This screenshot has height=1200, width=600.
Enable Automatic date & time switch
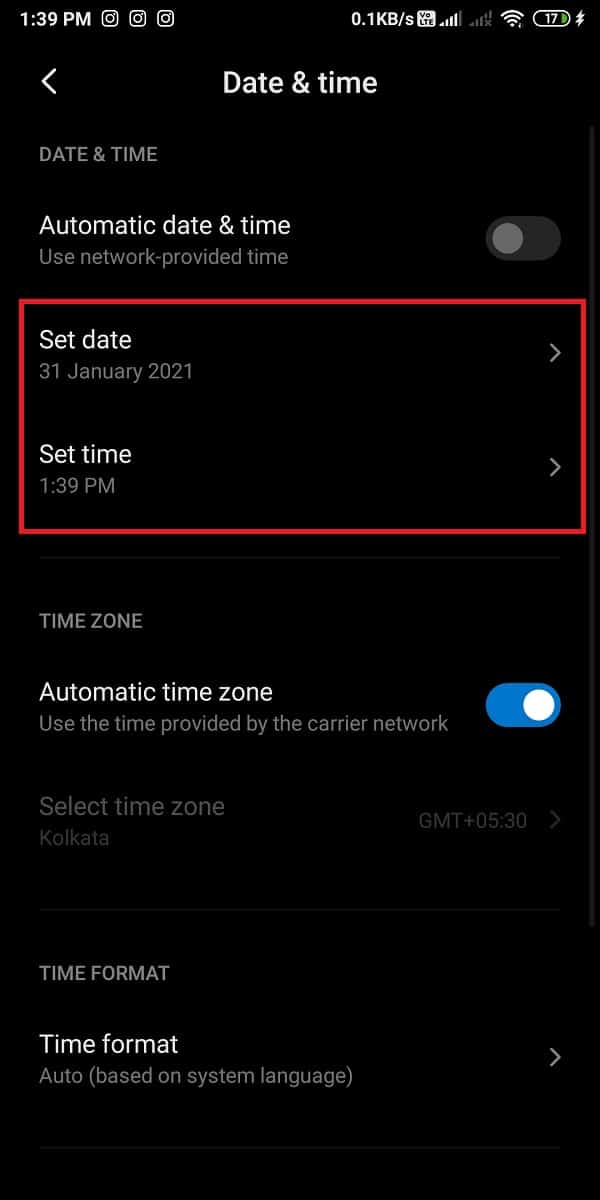tap(522, 239)
